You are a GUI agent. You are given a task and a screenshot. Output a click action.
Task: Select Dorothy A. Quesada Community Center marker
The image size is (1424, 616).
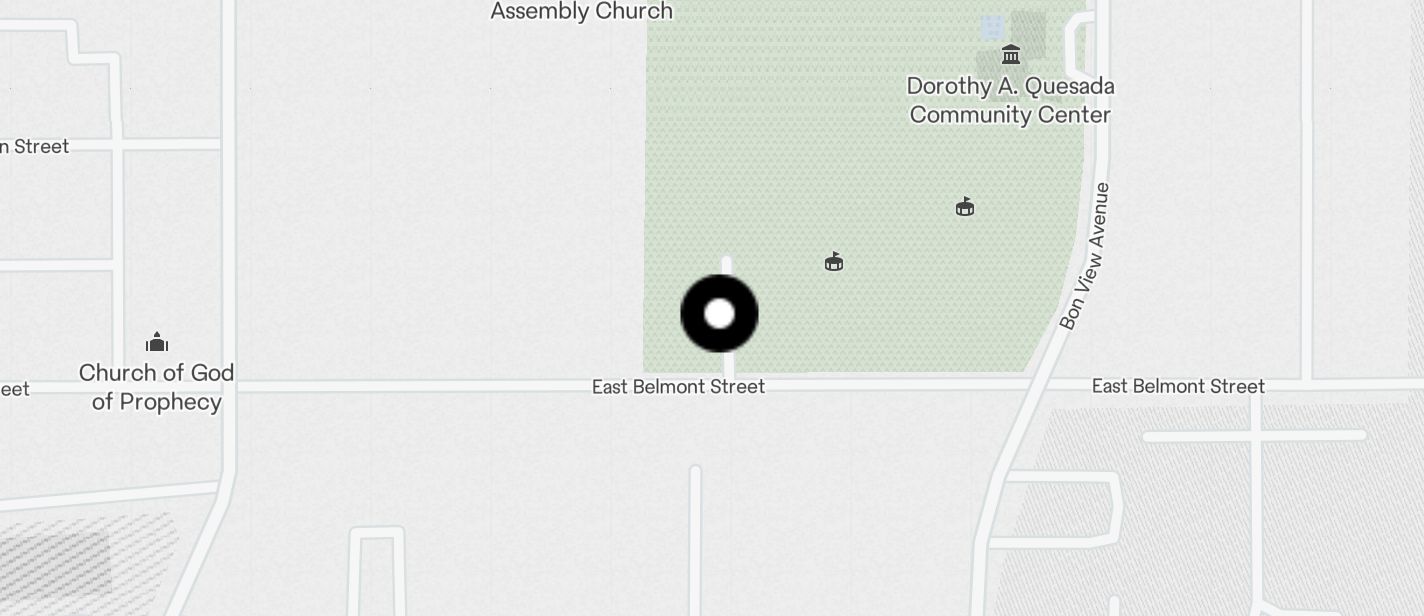pos(1011,54)
